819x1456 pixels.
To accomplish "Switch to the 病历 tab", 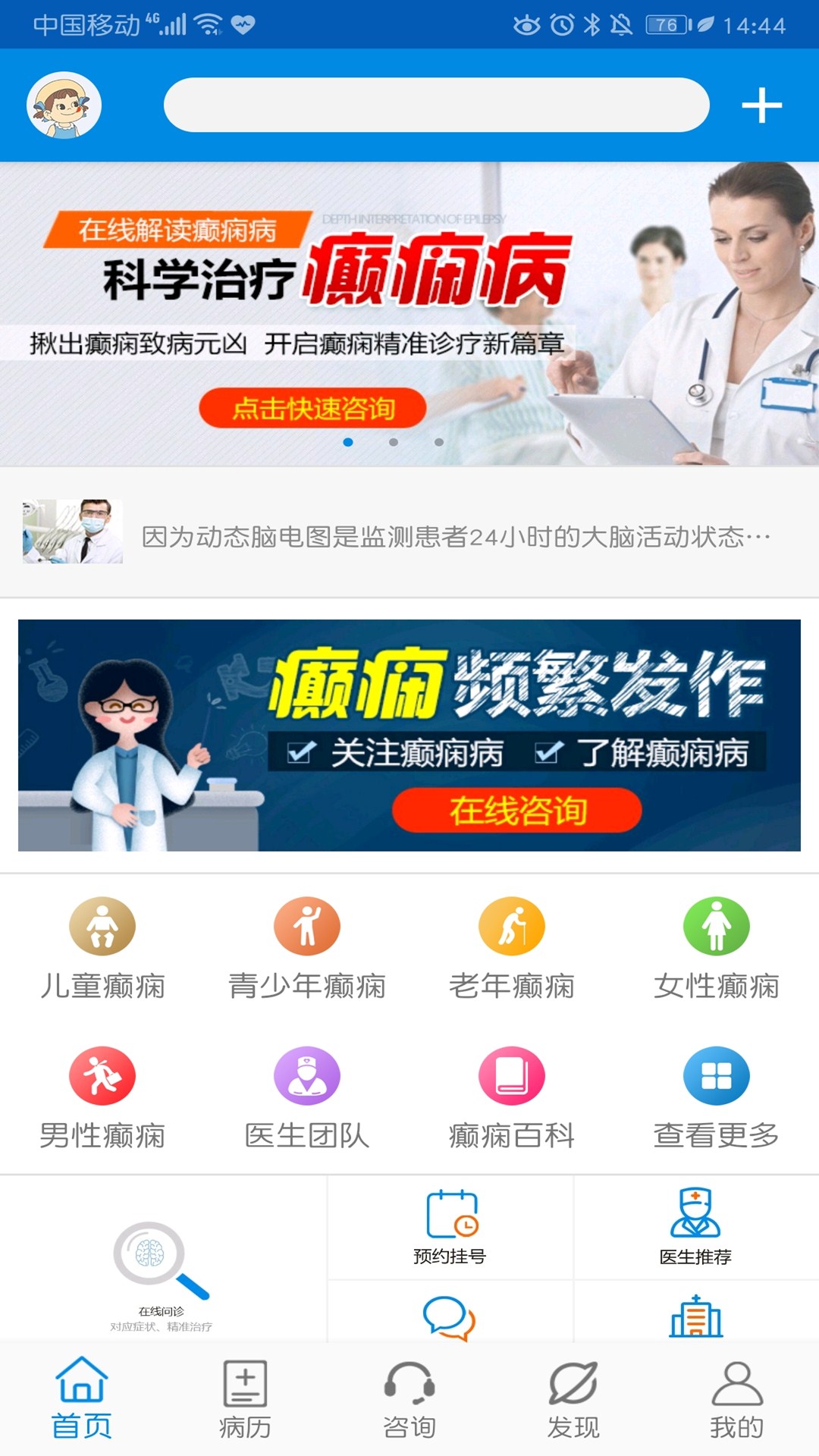I will [x=245, y=1400].
